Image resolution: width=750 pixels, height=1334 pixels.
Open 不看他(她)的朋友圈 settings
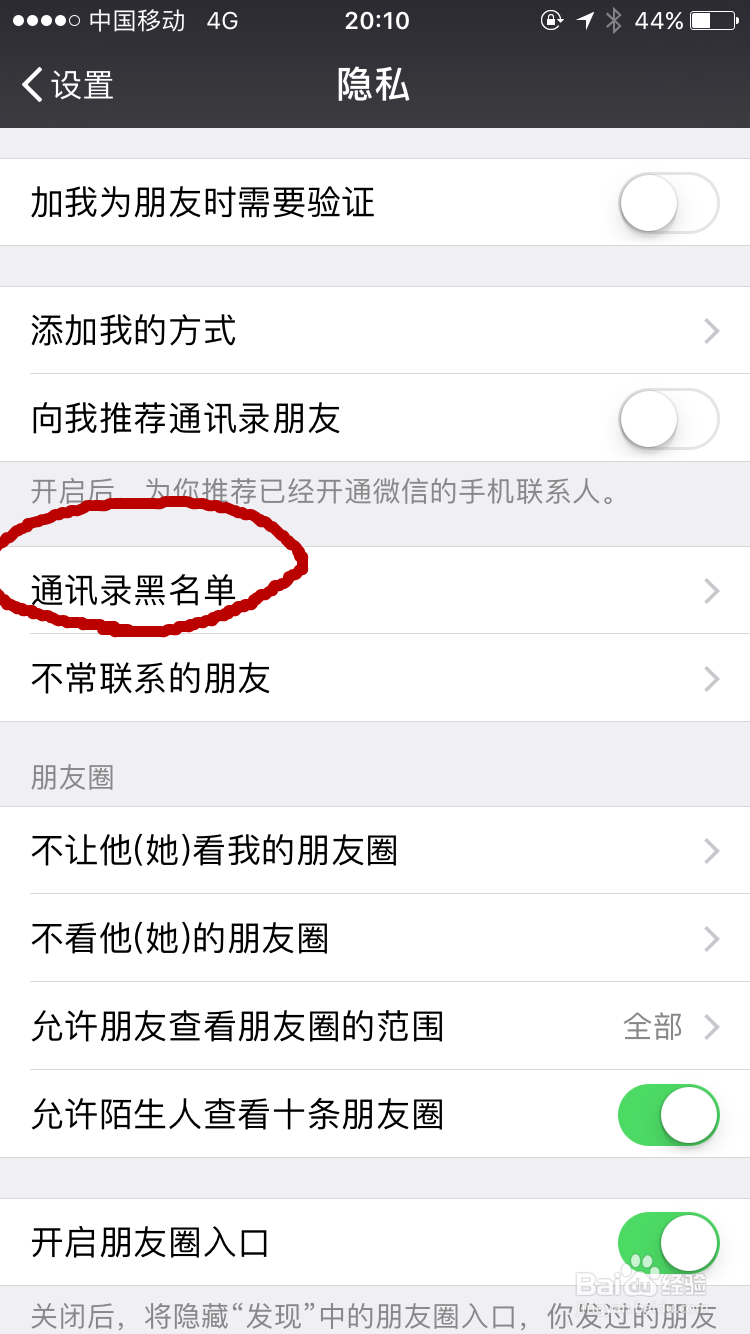click(375, 938)
